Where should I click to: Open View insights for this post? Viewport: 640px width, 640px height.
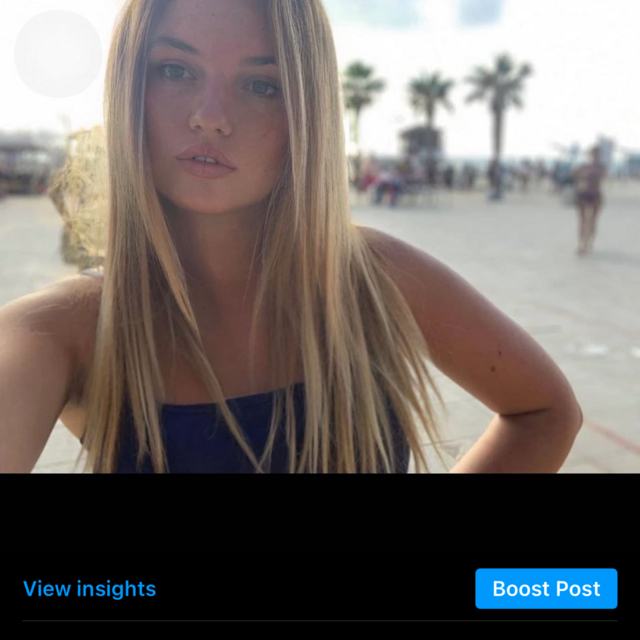click(89, 589)
